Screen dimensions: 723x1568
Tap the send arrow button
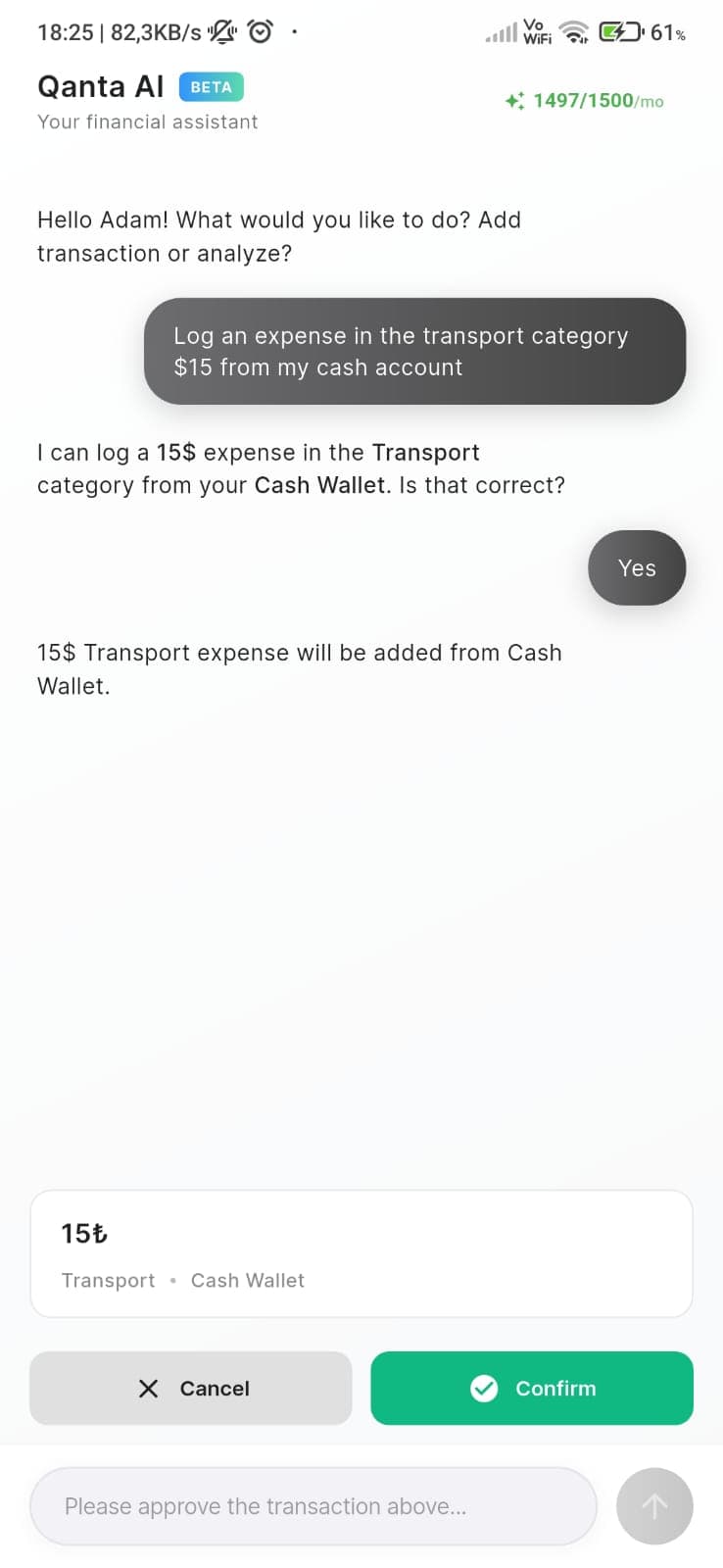(654, 1506)
